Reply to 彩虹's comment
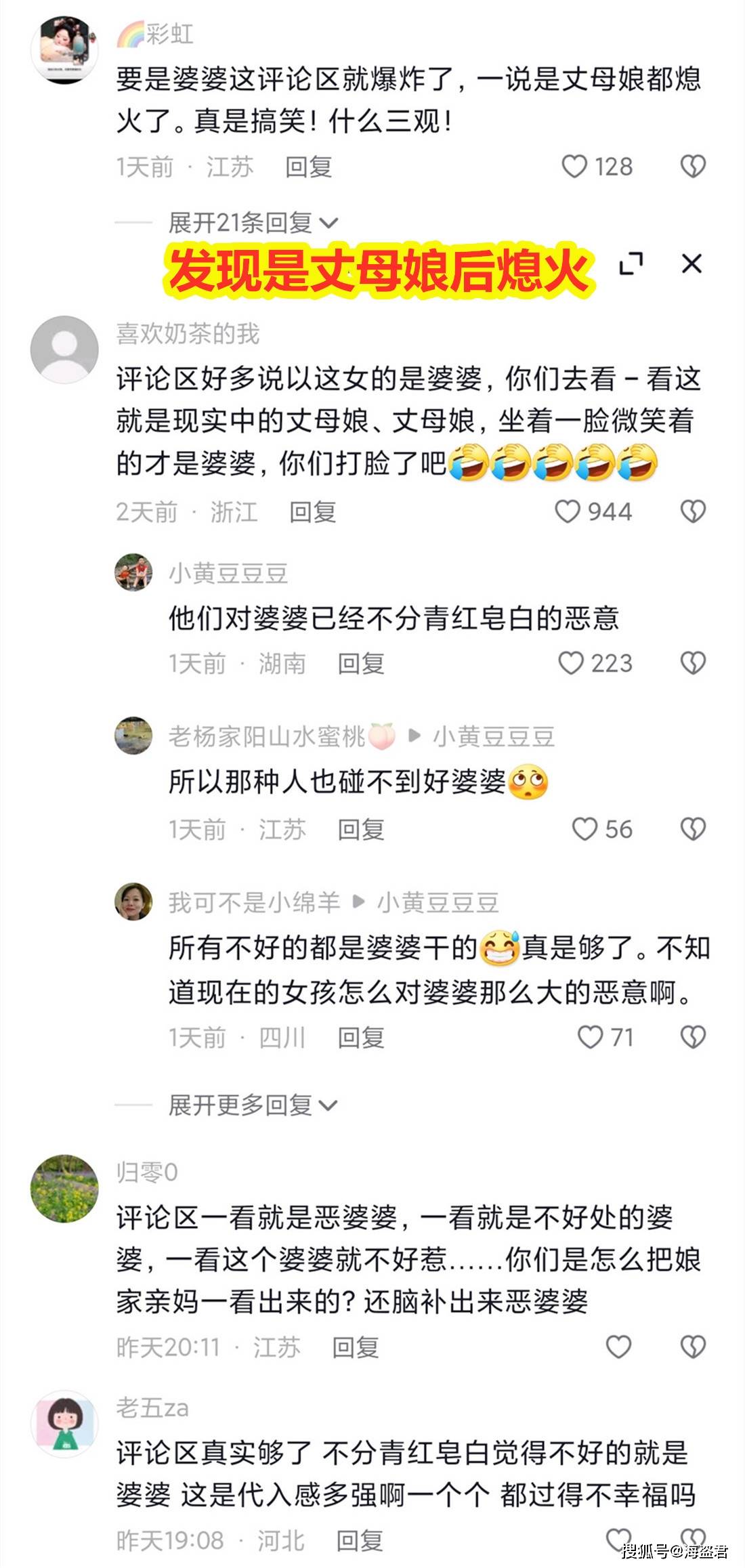This screenshot has height=1568, width=745. pos(308,167)
